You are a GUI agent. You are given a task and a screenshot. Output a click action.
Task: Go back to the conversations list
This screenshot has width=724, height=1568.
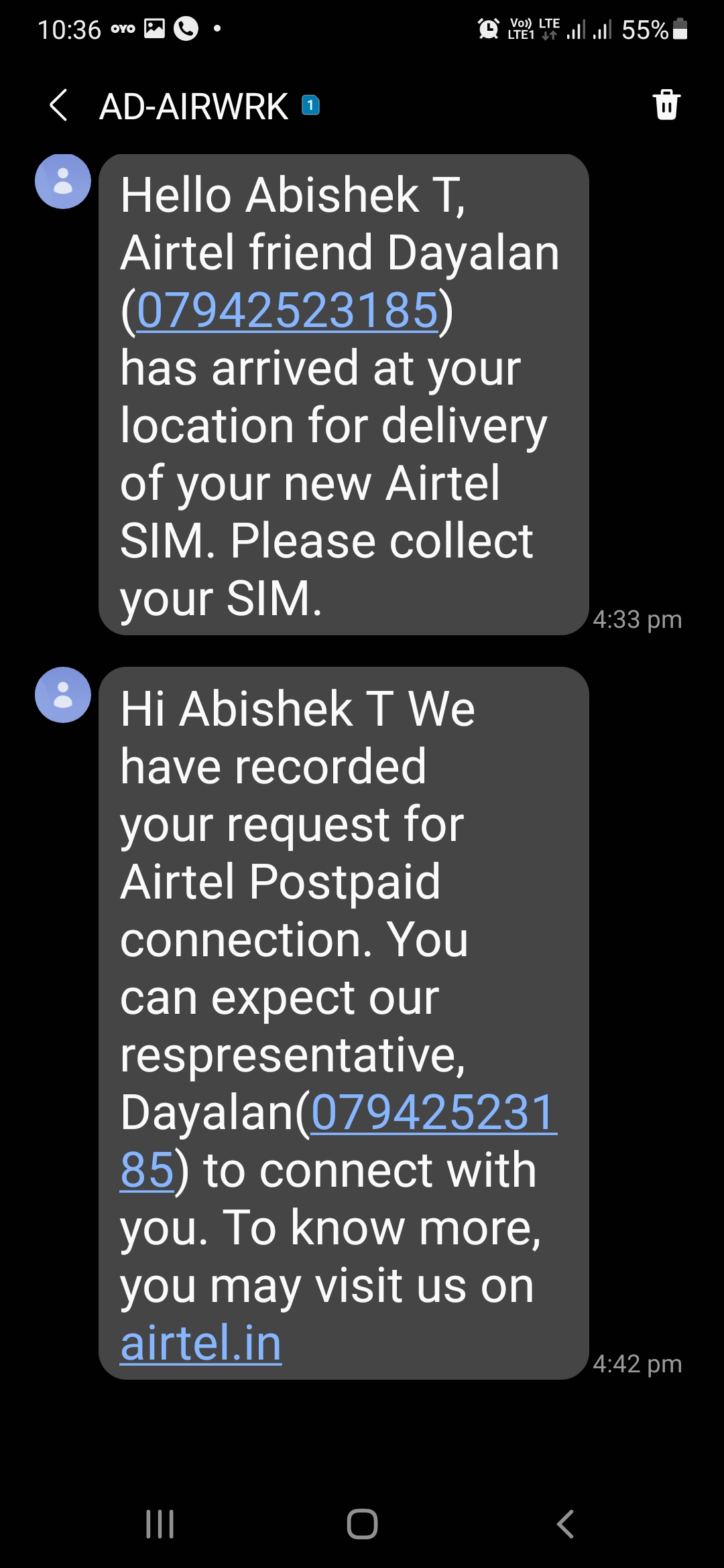click(59, 106)
